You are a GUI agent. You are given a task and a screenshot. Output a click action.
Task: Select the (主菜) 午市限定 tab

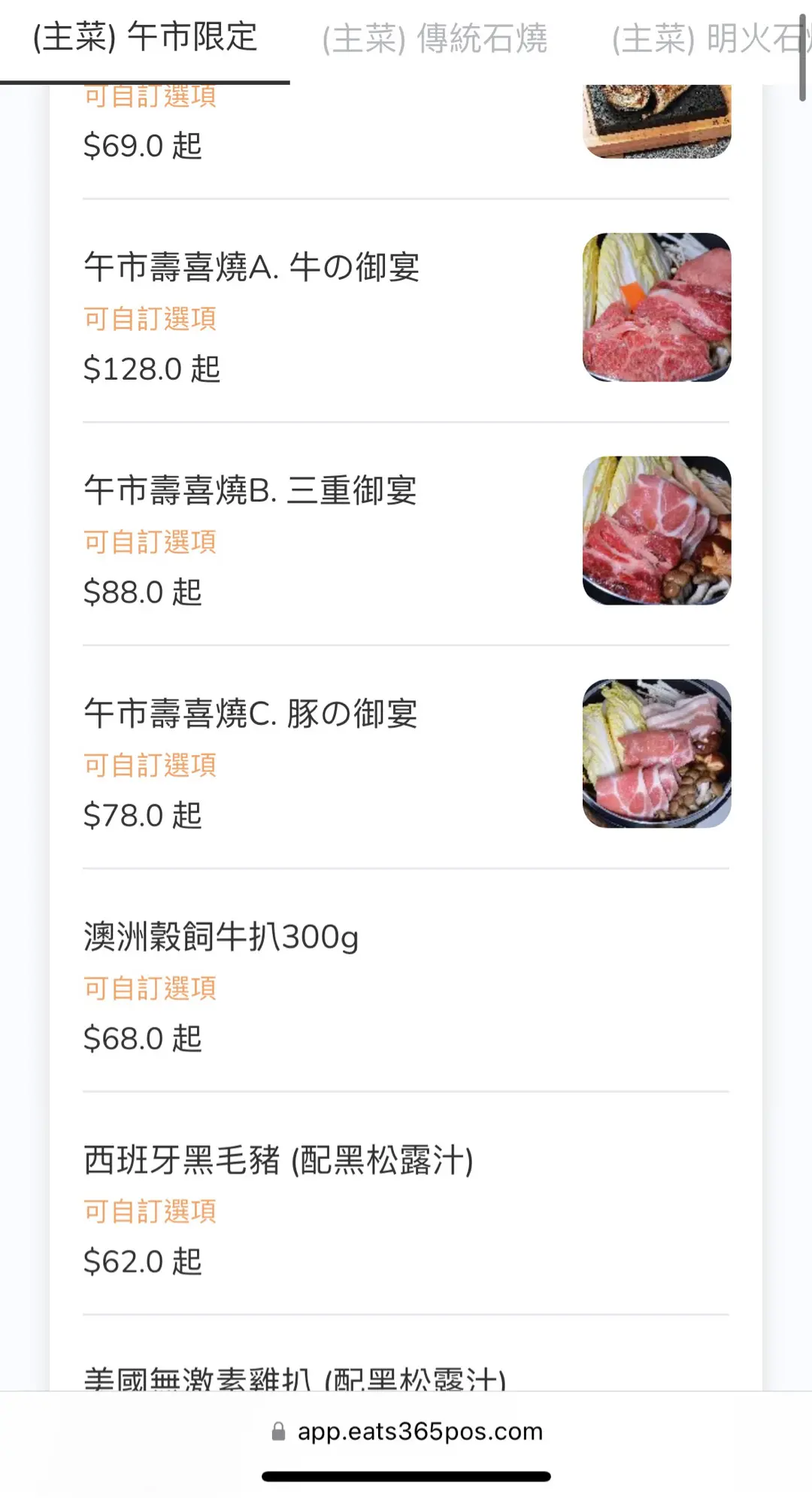tap(145, 38)
